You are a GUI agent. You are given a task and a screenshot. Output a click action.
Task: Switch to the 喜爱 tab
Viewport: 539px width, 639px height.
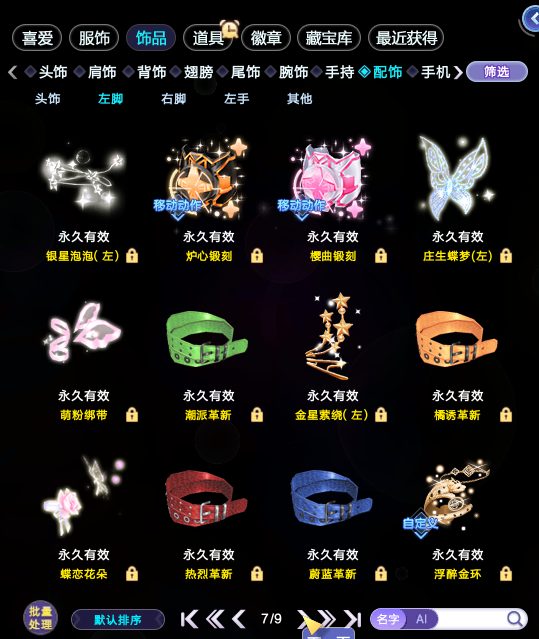(x=37, y=38)
